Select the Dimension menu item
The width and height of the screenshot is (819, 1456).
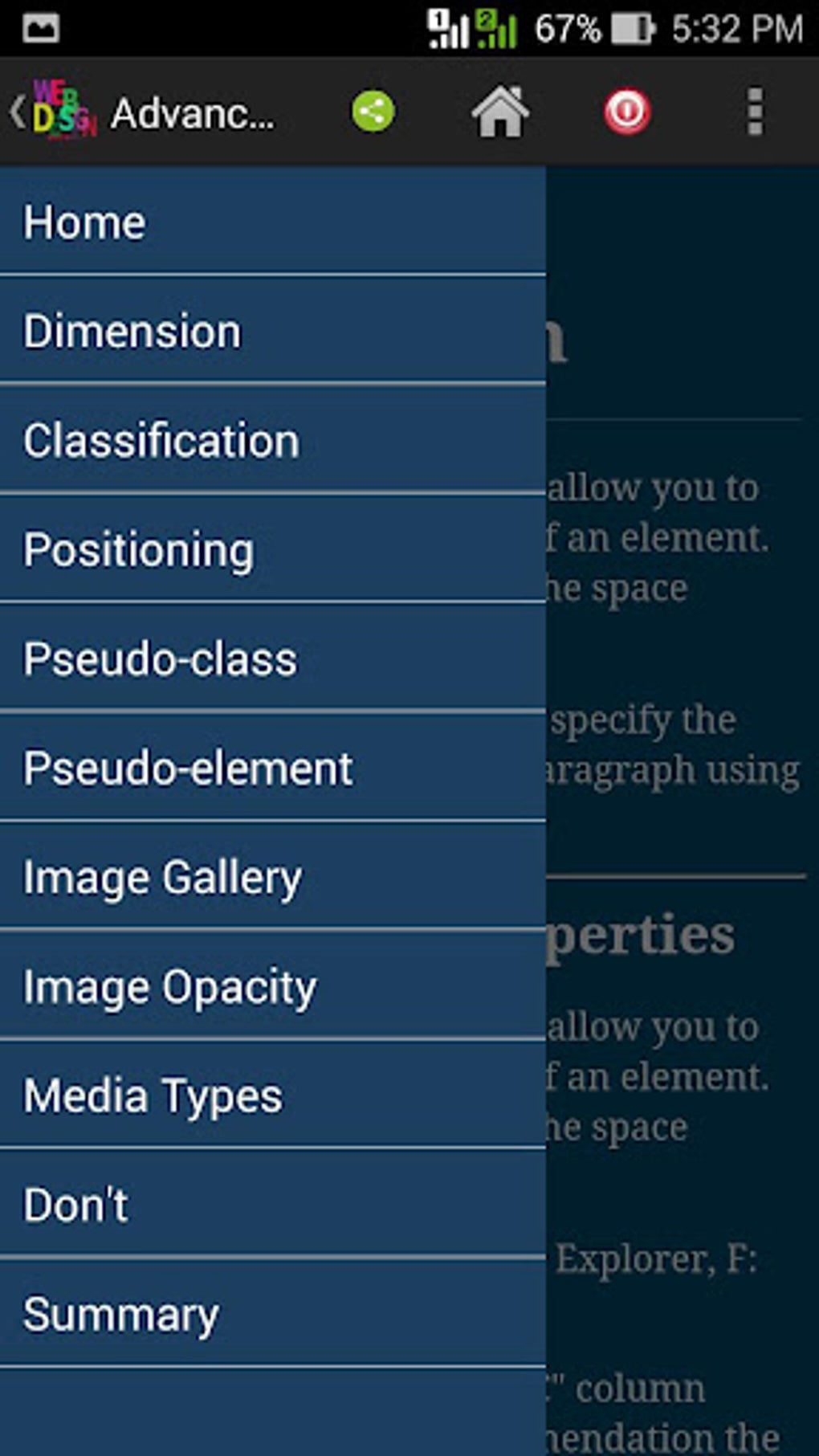click(x=273, y=331)
